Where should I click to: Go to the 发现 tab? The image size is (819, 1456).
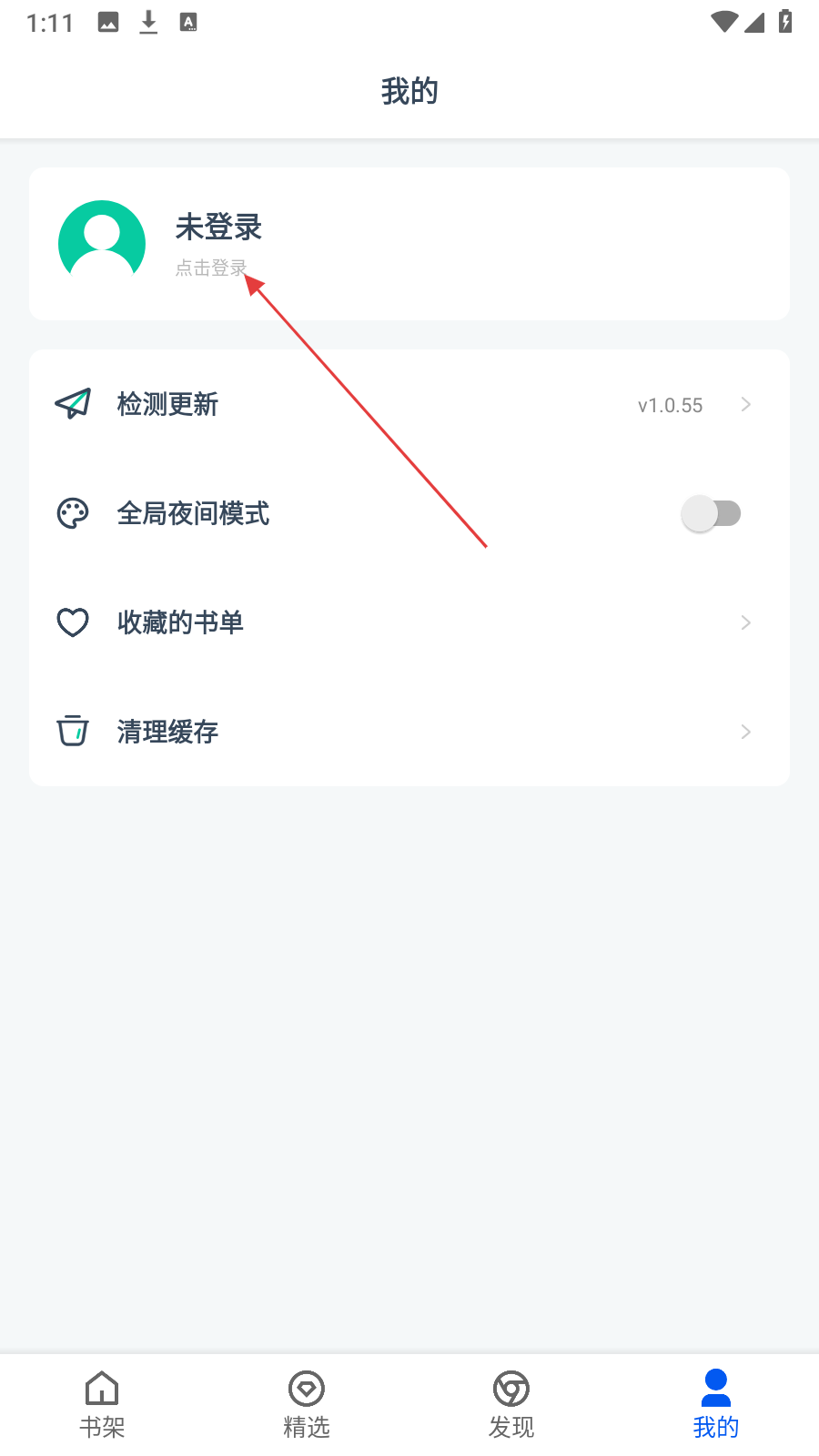(x=511, y=1404)
